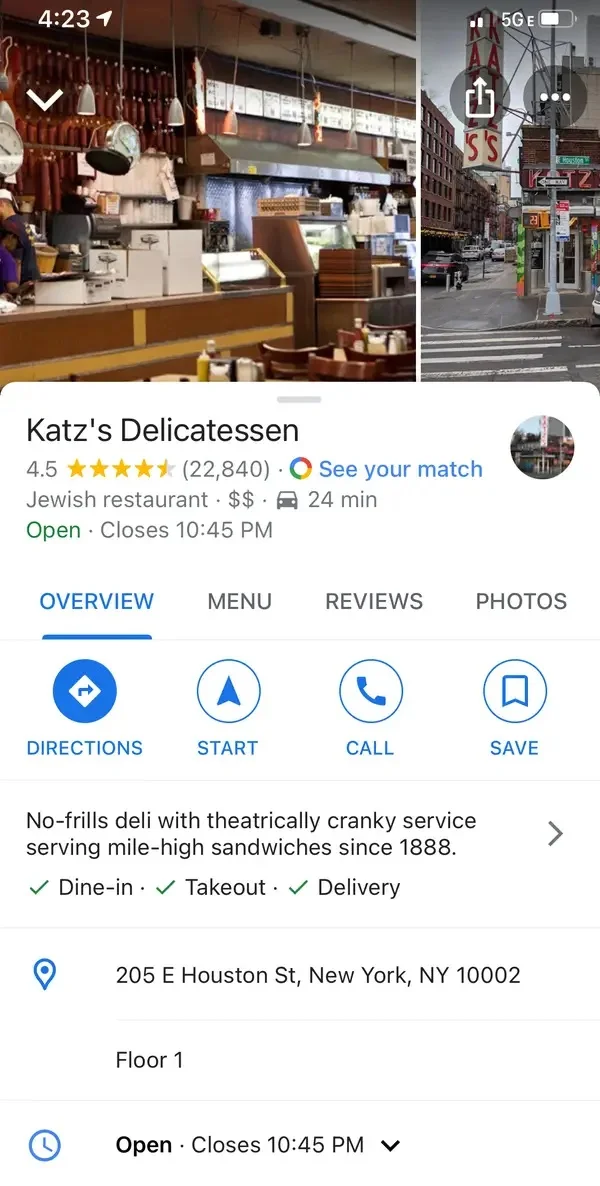Collapse the place sheet with the down chevron

[x=46, y=98]
